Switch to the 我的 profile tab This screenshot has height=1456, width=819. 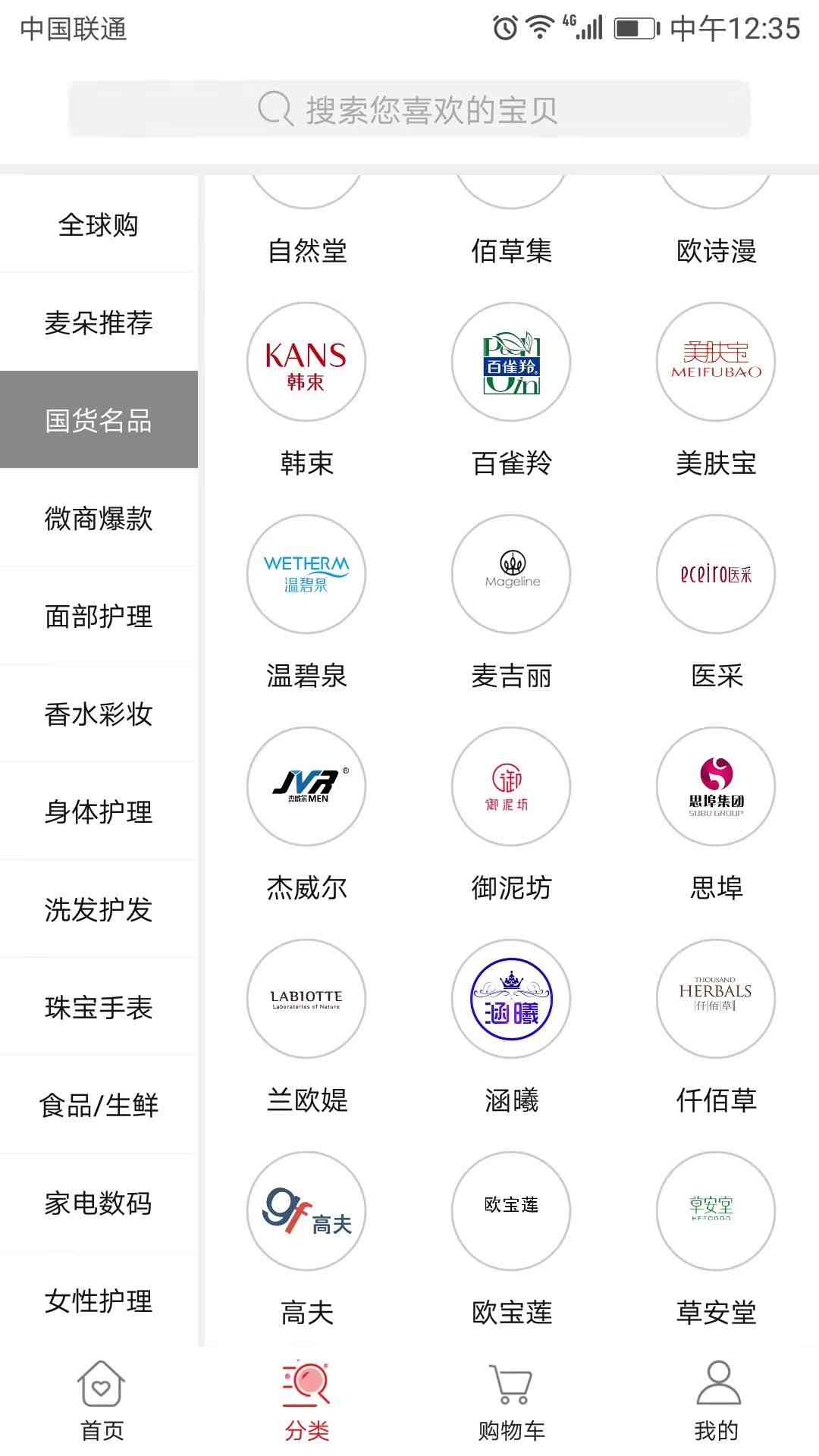(717, 1401)
